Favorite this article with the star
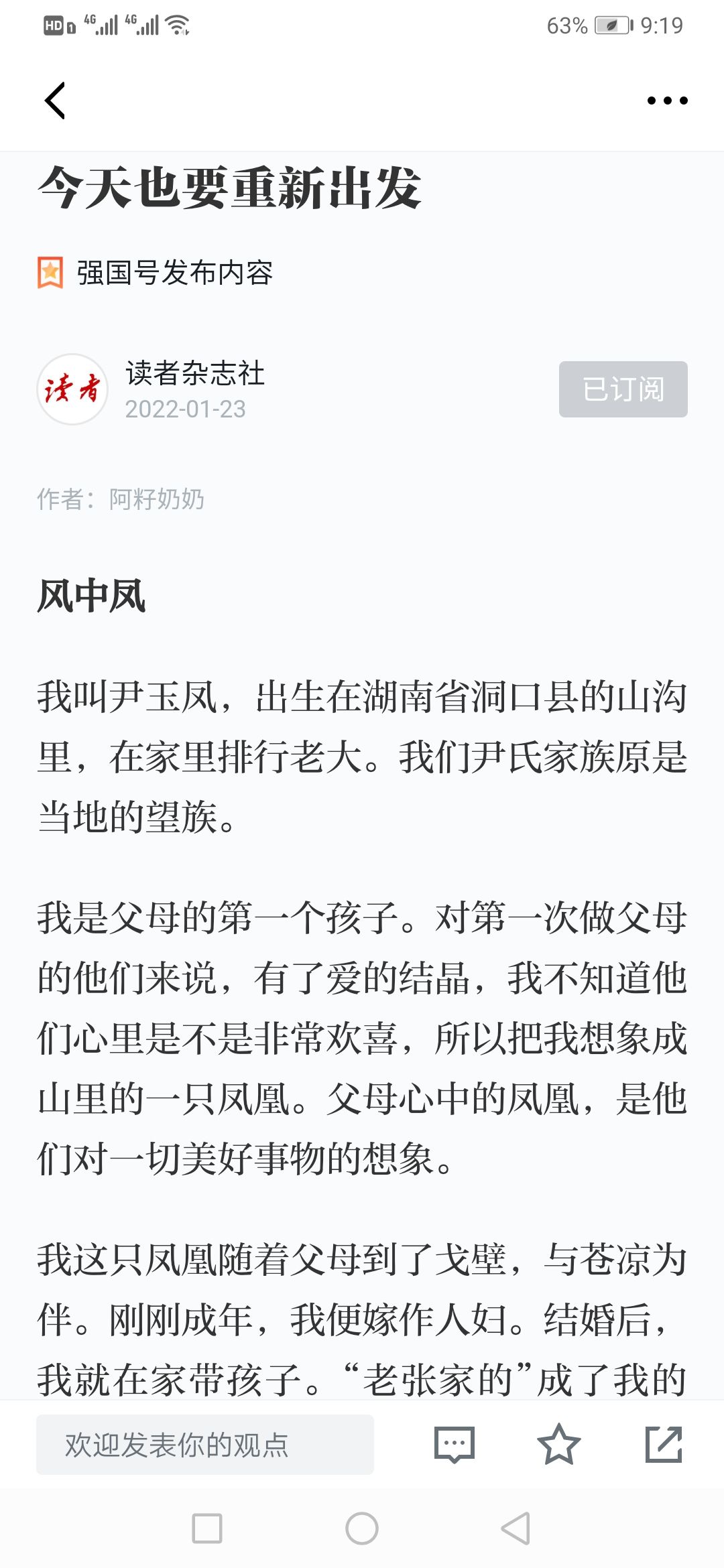The width and height of the screenshot is (724, 1568). pyautogui.click(x=558, y=1444)
